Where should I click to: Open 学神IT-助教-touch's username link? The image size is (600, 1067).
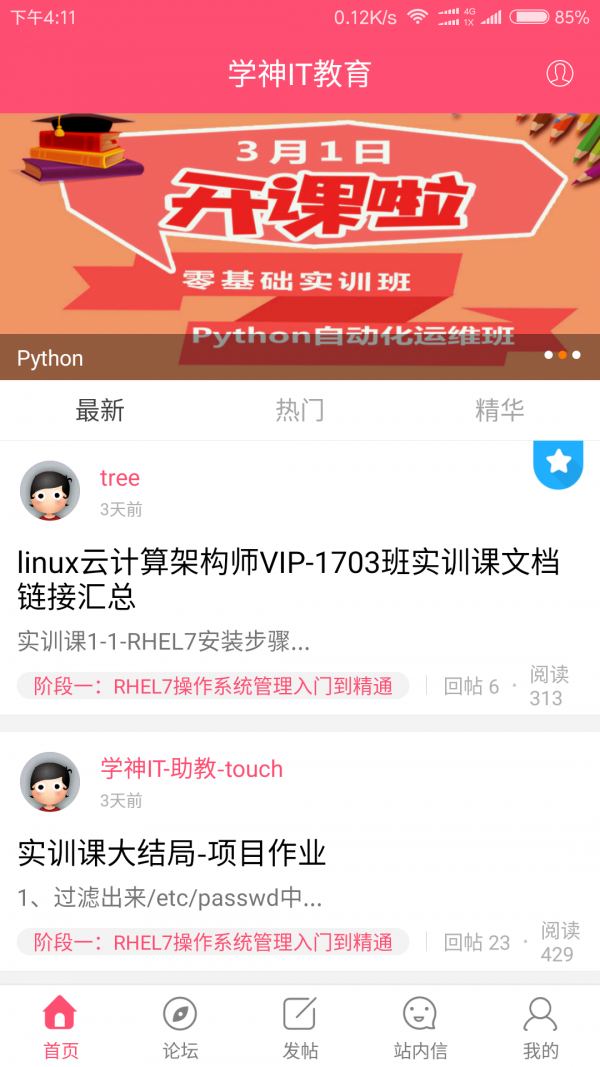(x=191, y=769)
